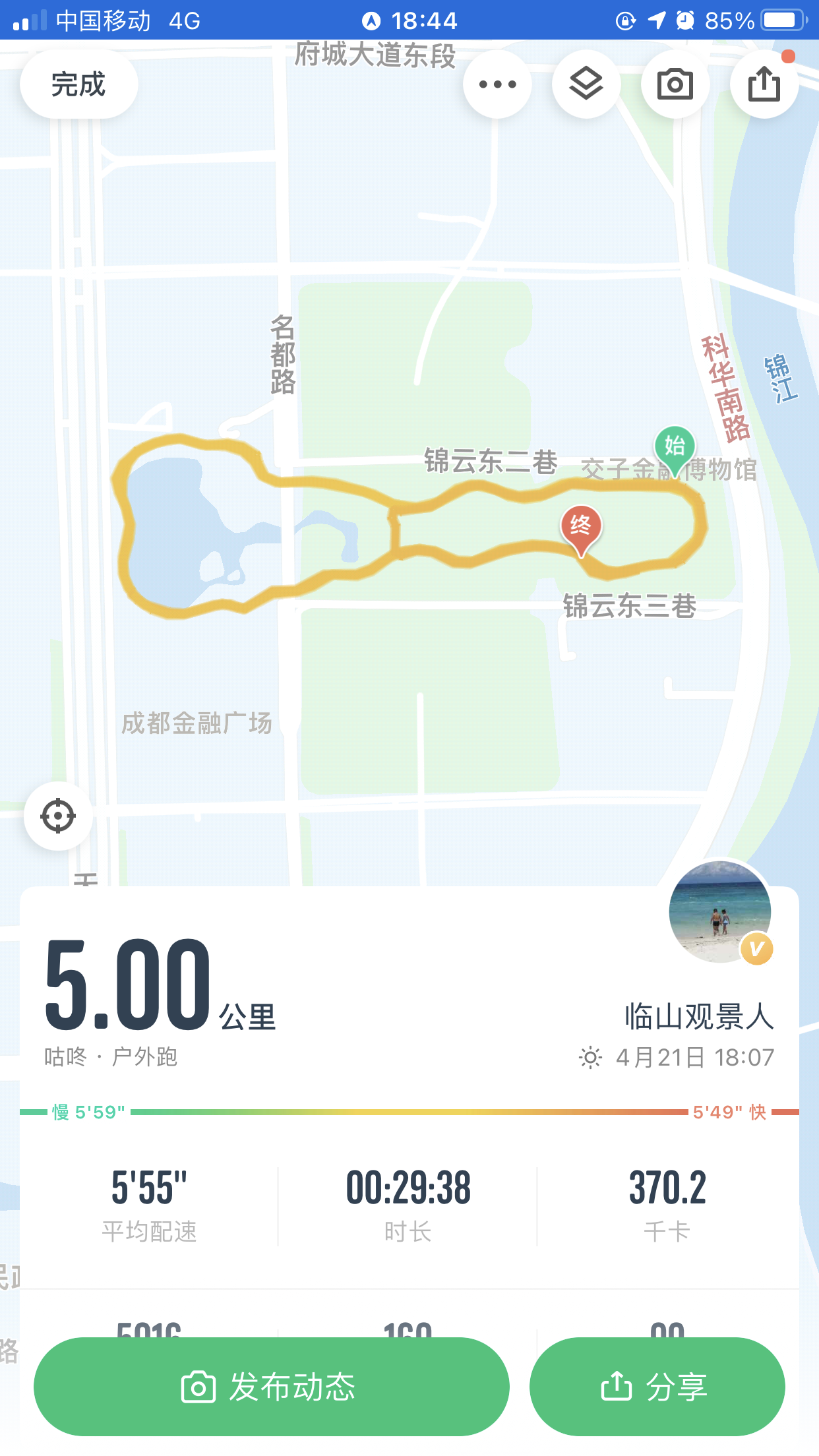Open the camera to take a photo
Image resolution: width=819 pixels, height=1456 pixels.
coord(675,84)
